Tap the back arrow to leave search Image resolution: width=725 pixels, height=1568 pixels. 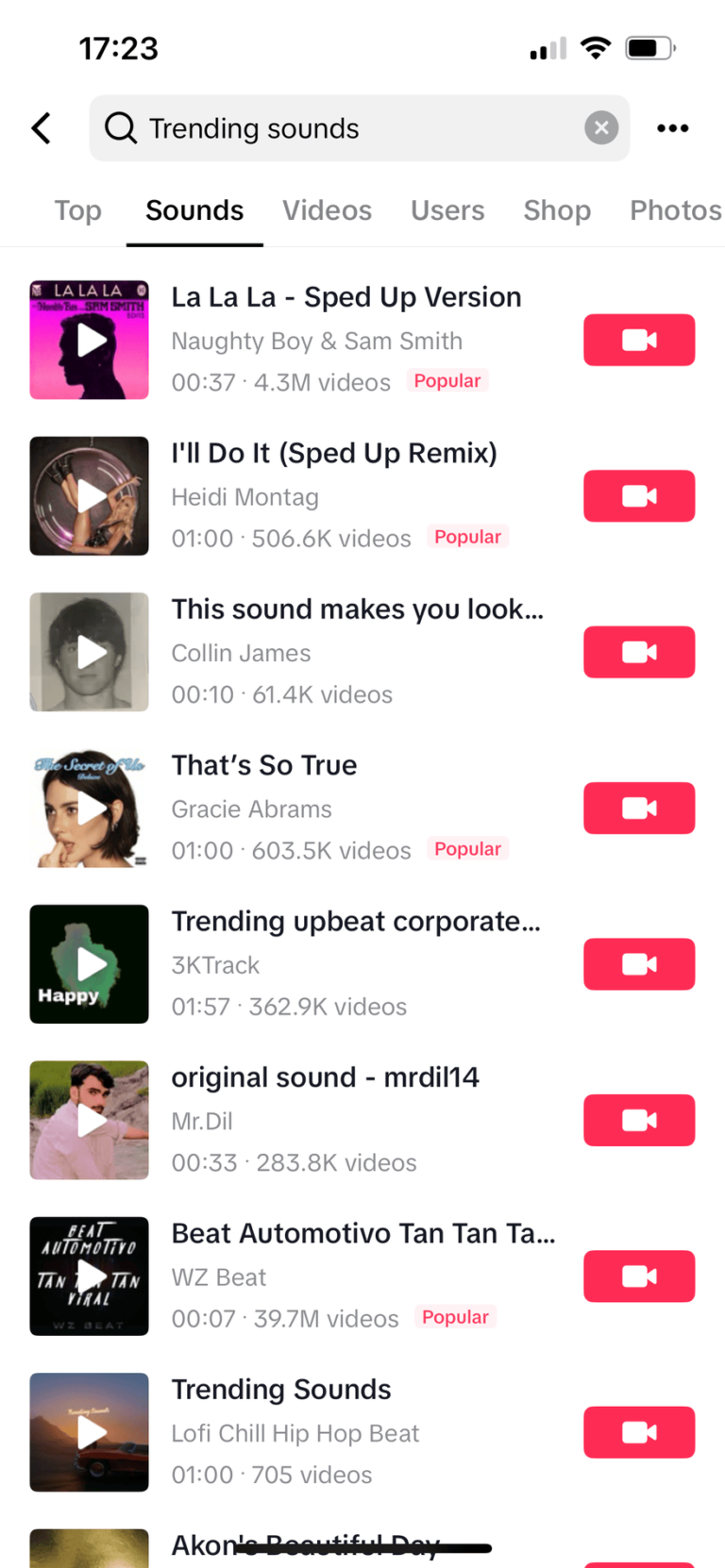(40, 127)
